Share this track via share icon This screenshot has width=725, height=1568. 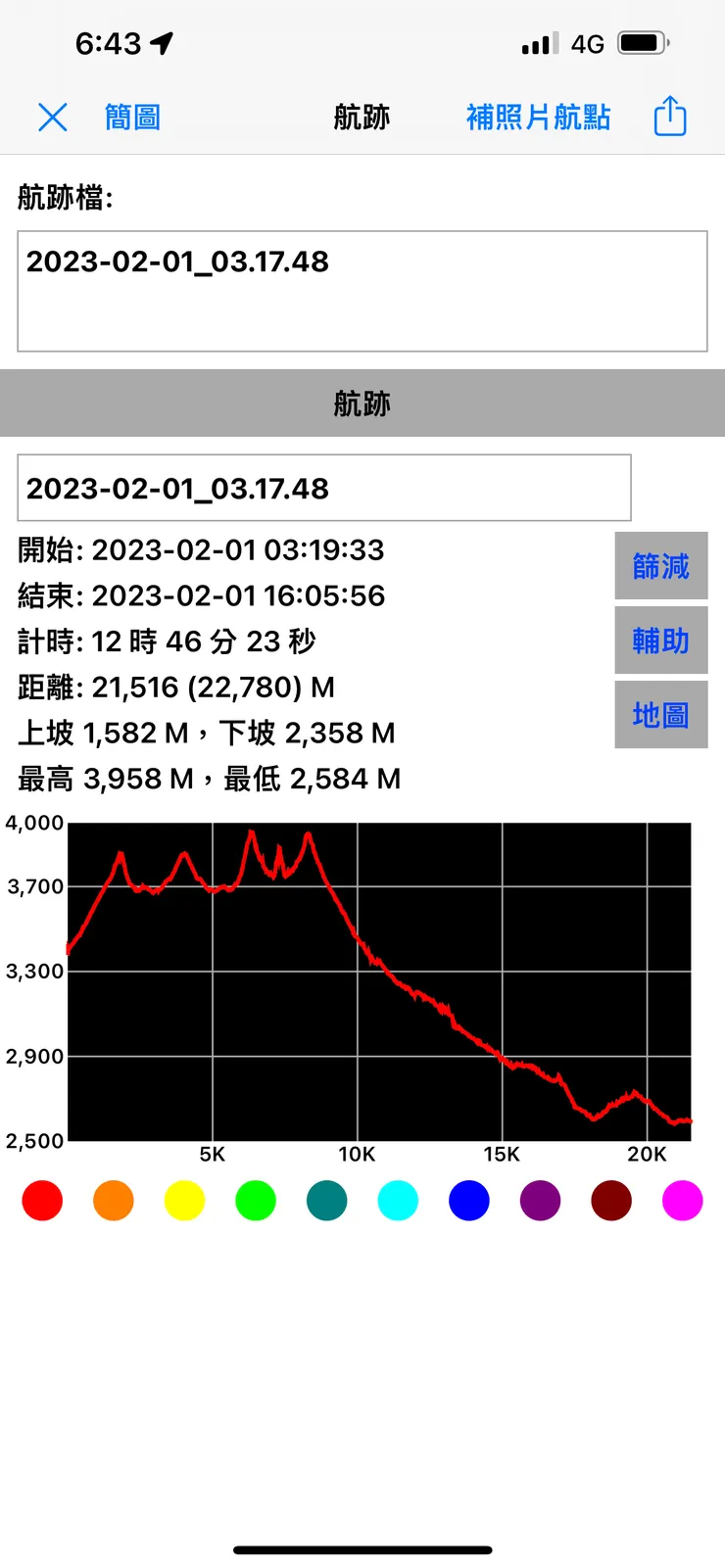(x=670, y=117)
